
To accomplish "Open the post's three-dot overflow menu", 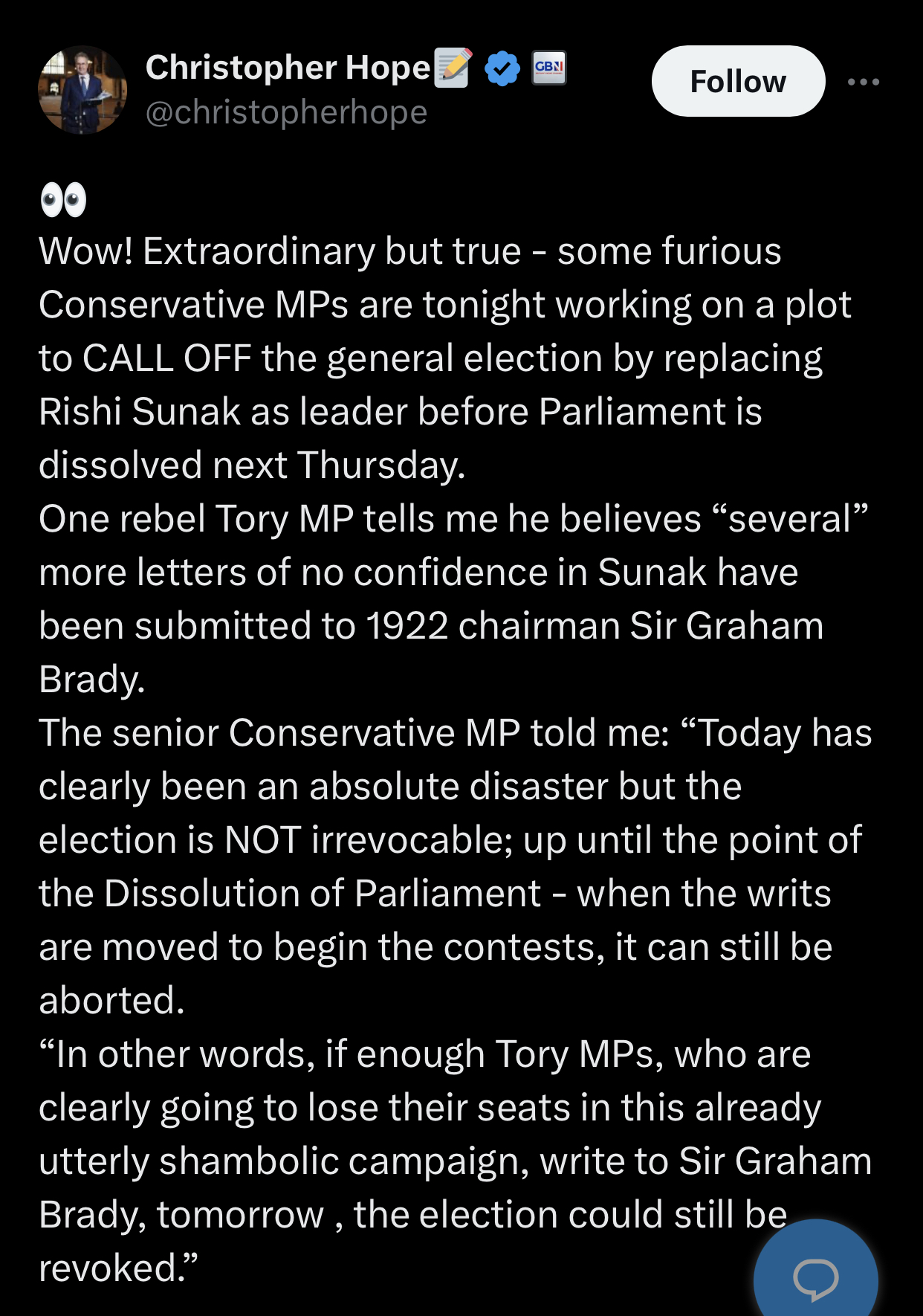I will coord(863,82).
